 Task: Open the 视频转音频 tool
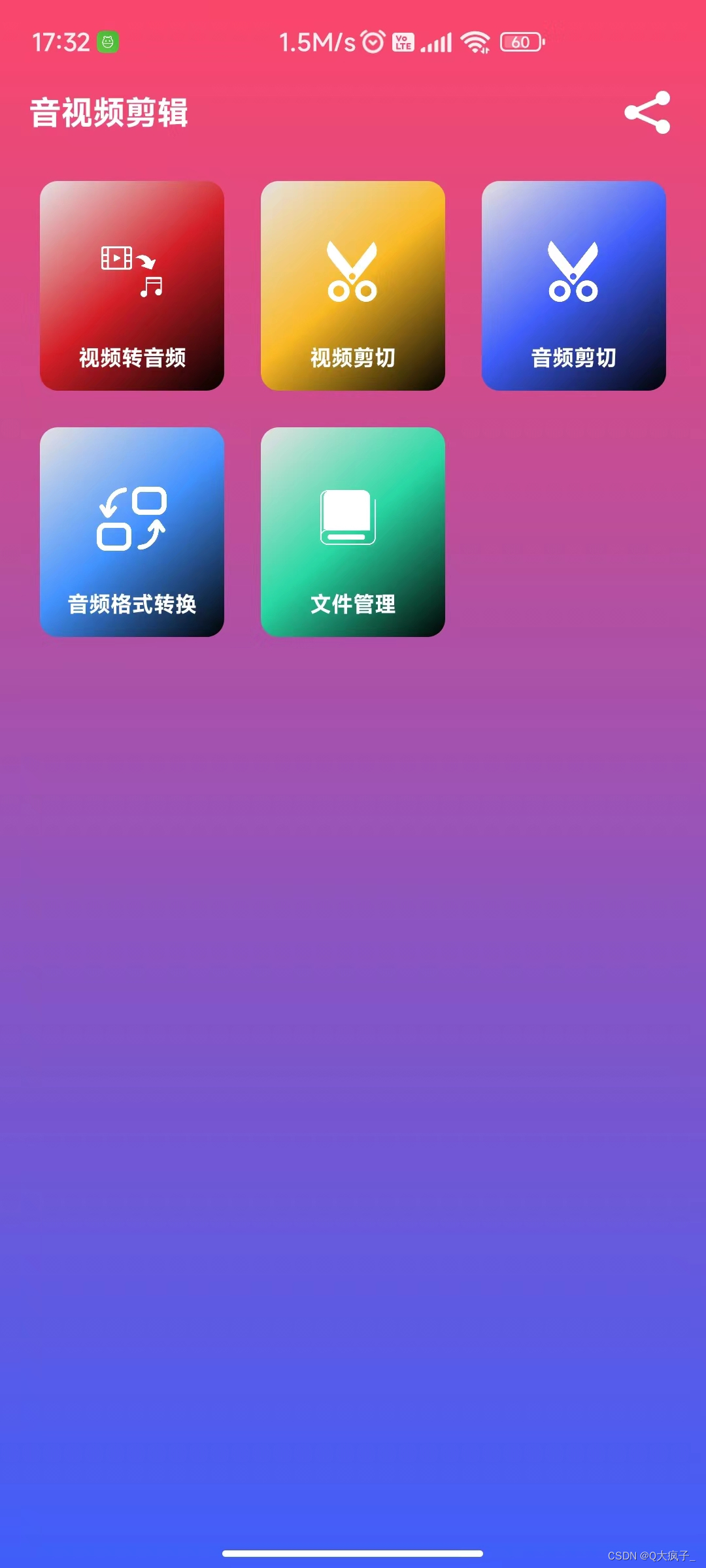(132, 286)
